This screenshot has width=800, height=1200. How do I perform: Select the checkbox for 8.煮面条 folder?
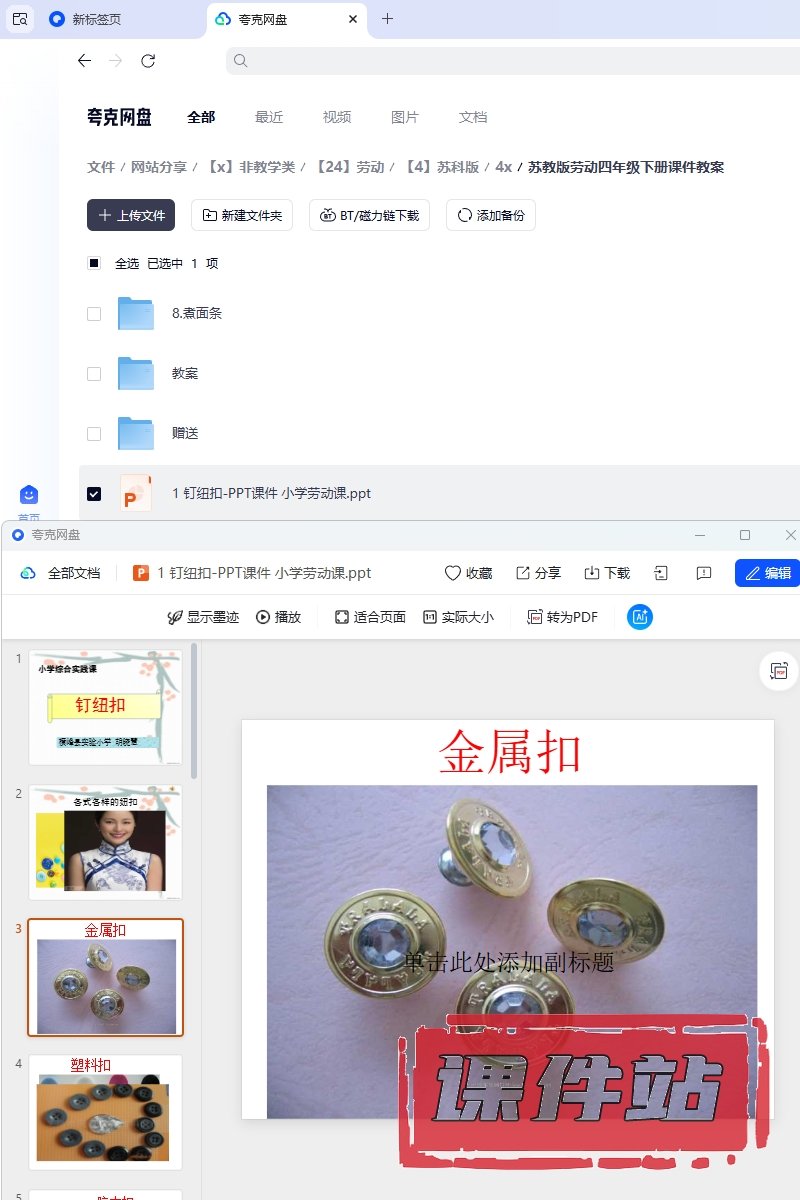click(x=94, y=313)
